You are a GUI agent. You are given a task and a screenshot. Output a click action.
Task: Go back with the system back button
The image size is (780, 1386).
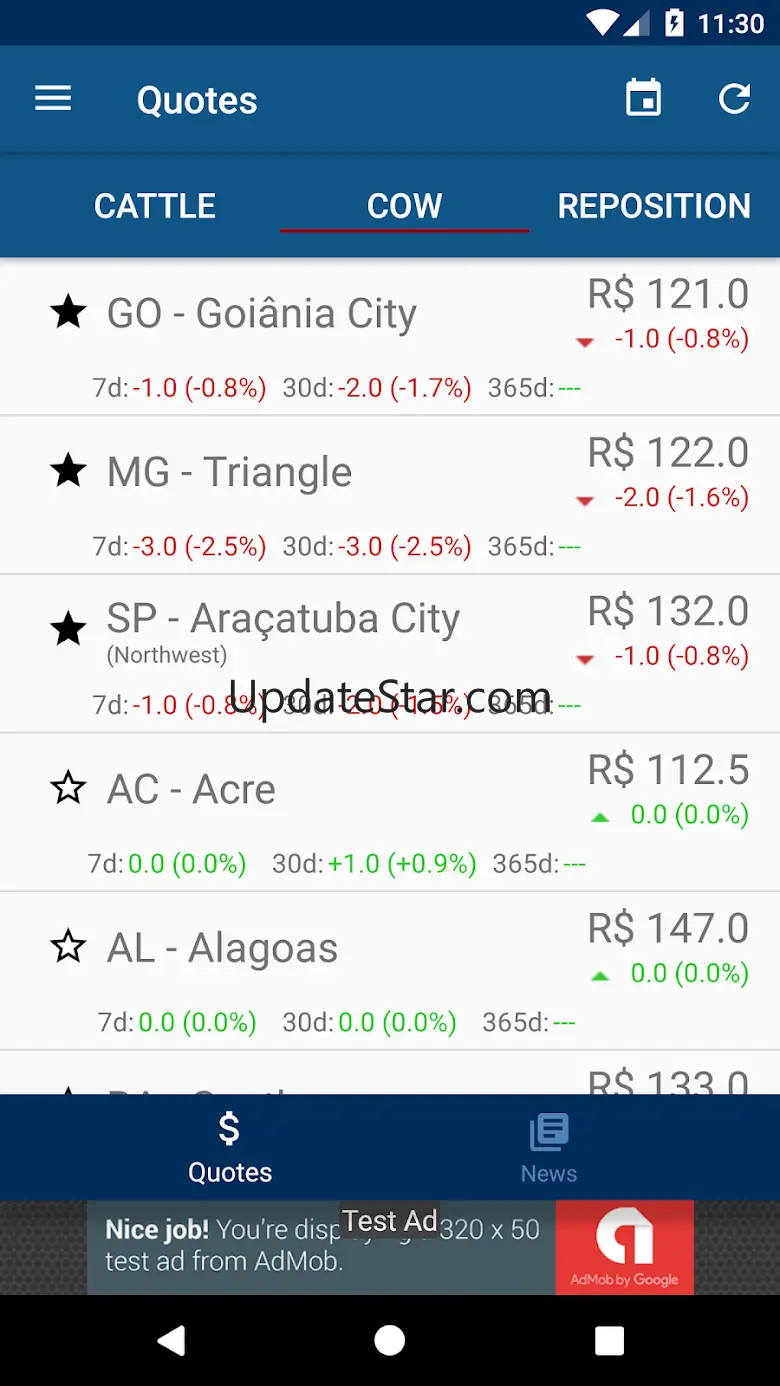171,1340
